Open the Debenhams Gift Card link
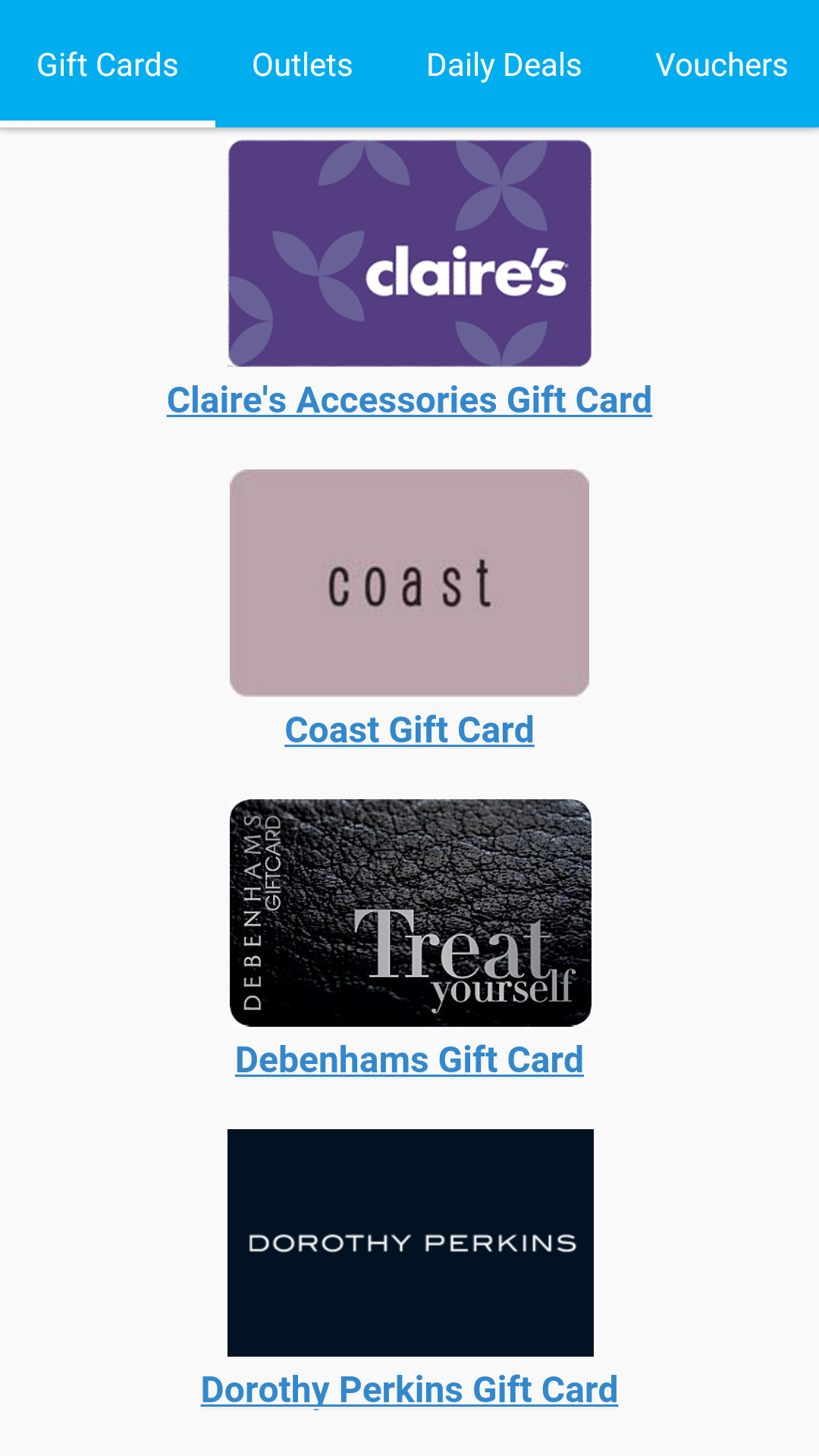Image resolution: width=819 pixels, height=1456 pixels. [x=409, y=1060]
